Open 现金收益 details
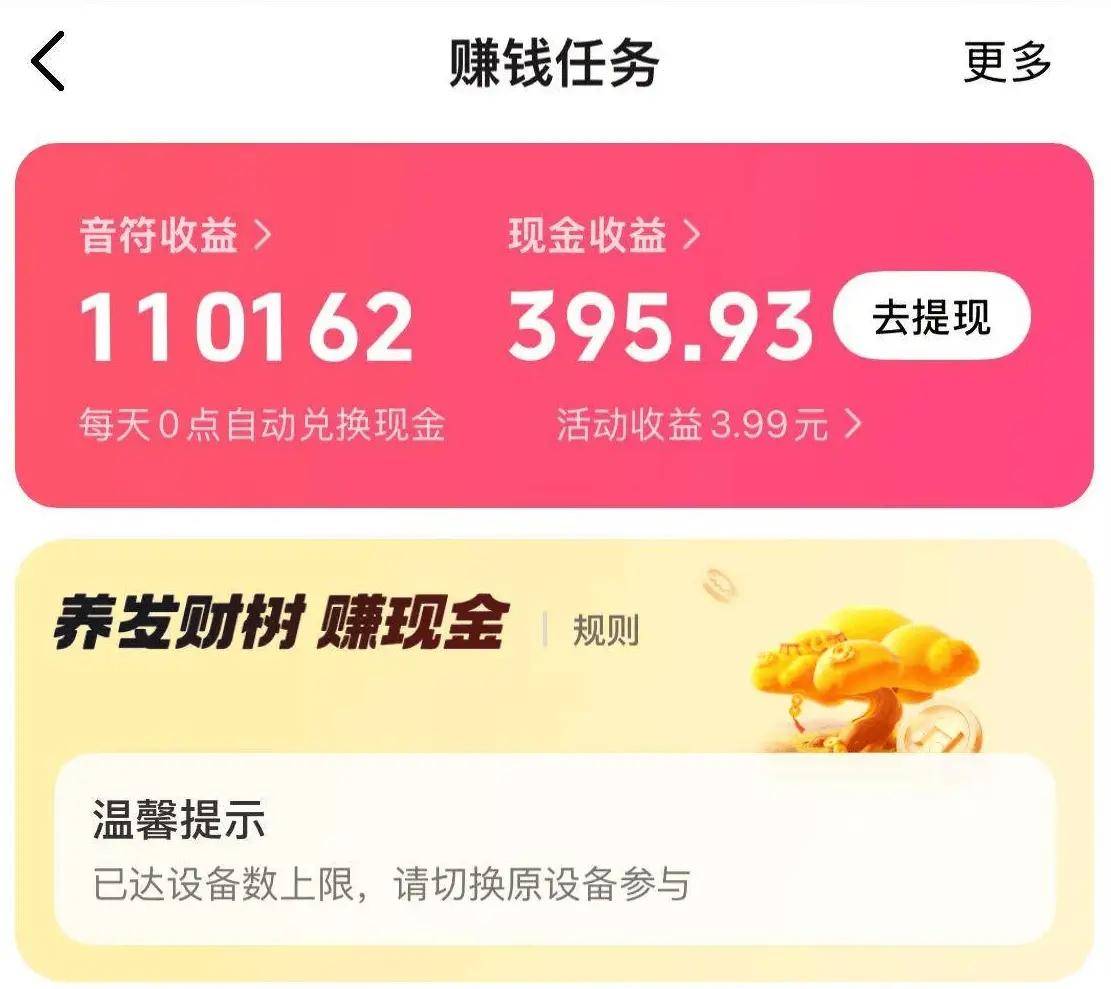 pos(603,237)
